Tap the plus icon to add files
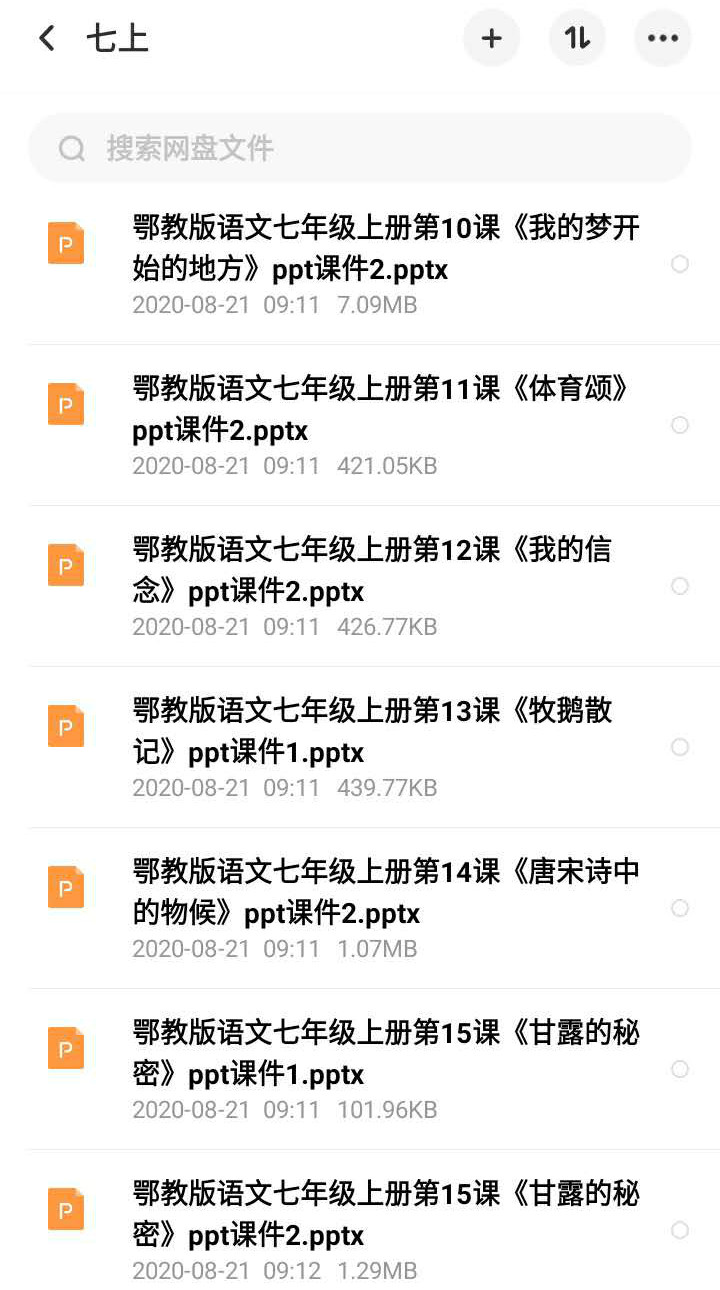The width and height of the screenshot is (720, 1290). pyautogui.click(x=491, y=39)
